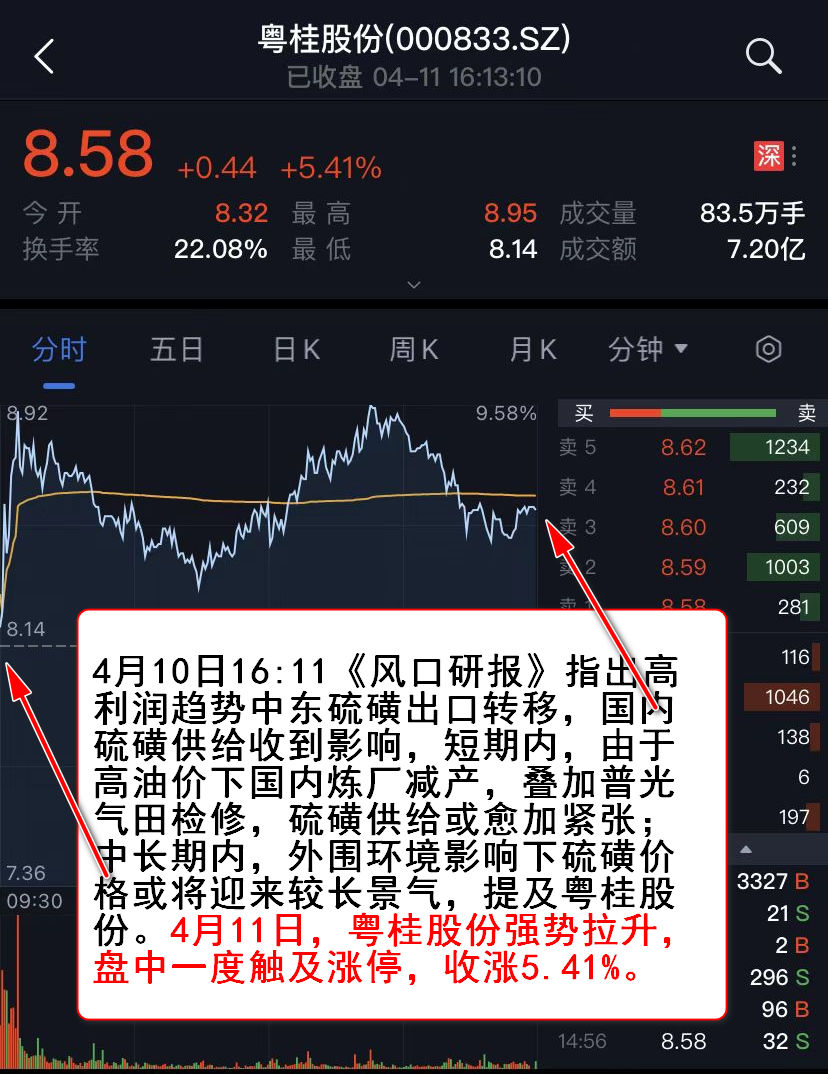
Task: Open chart settings hexagon icon
Action: tap(767, 349)
